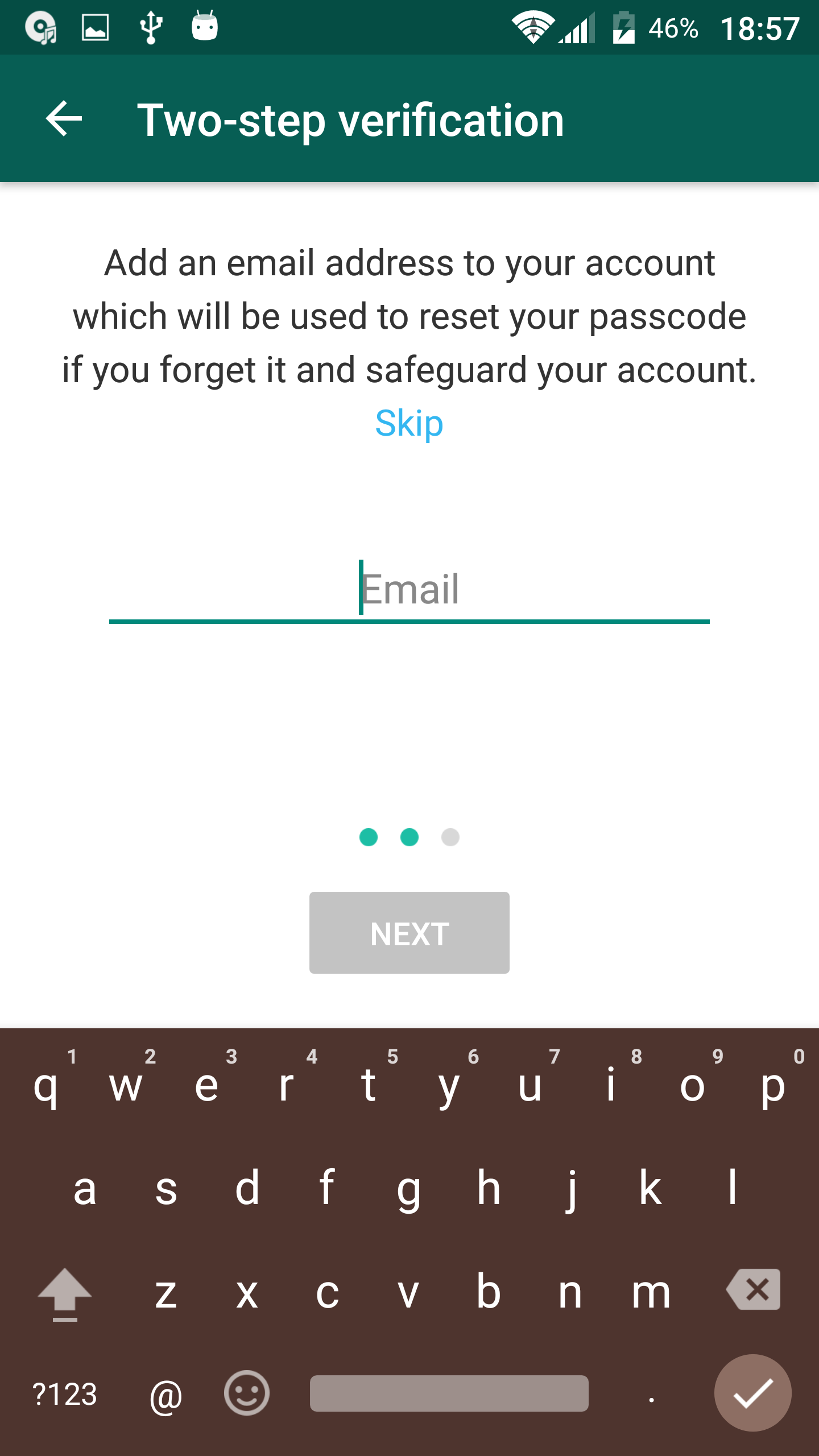Tap the NEXT button
Image resolution: width=819 pixels, height=1456 pixels.
coord(409,933)
